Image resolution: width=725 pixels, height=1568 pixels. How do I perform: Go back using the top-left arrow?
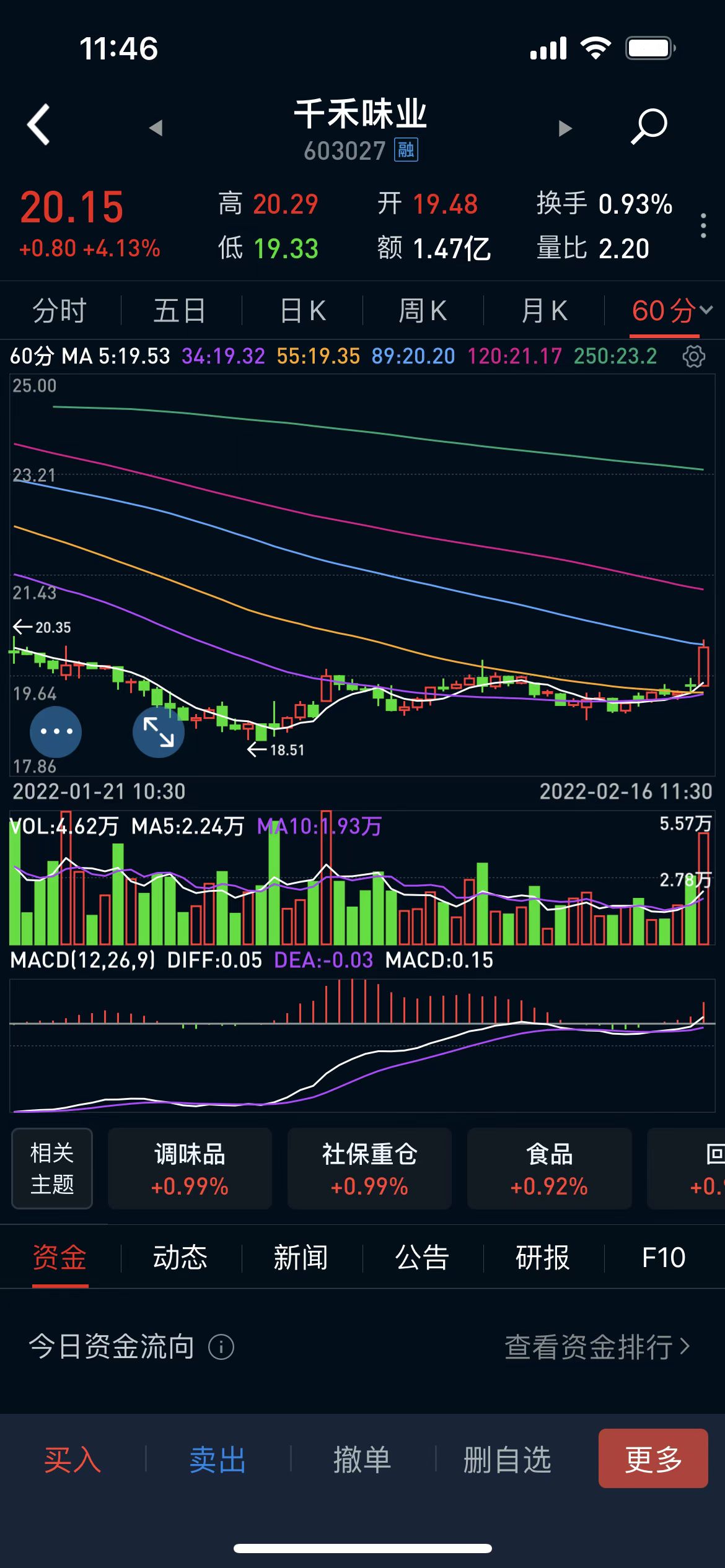coord(38,124)
